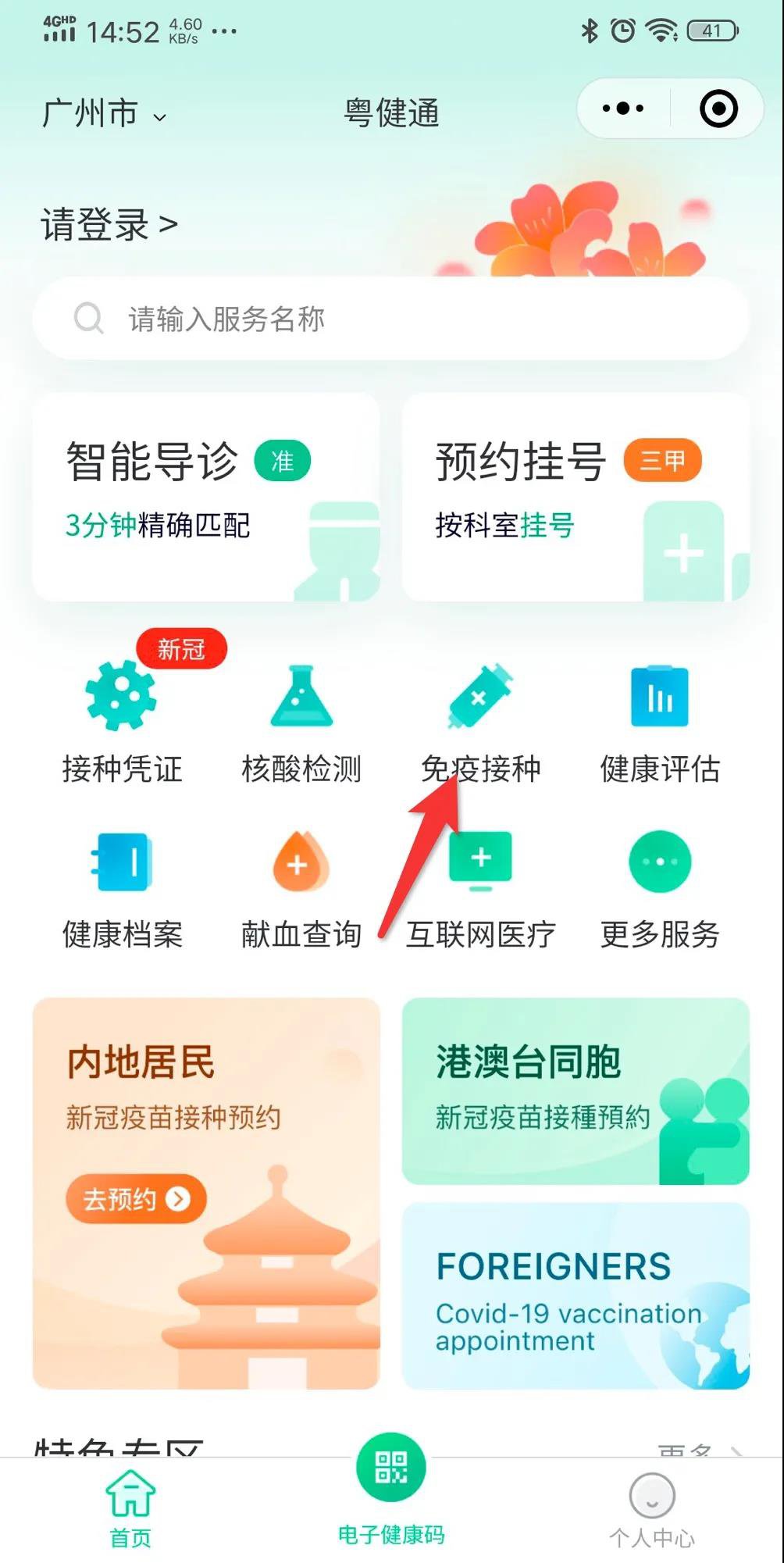Open the 广州市 city dropdown
Screen dimensions: 784x1563
coord(104,114)
